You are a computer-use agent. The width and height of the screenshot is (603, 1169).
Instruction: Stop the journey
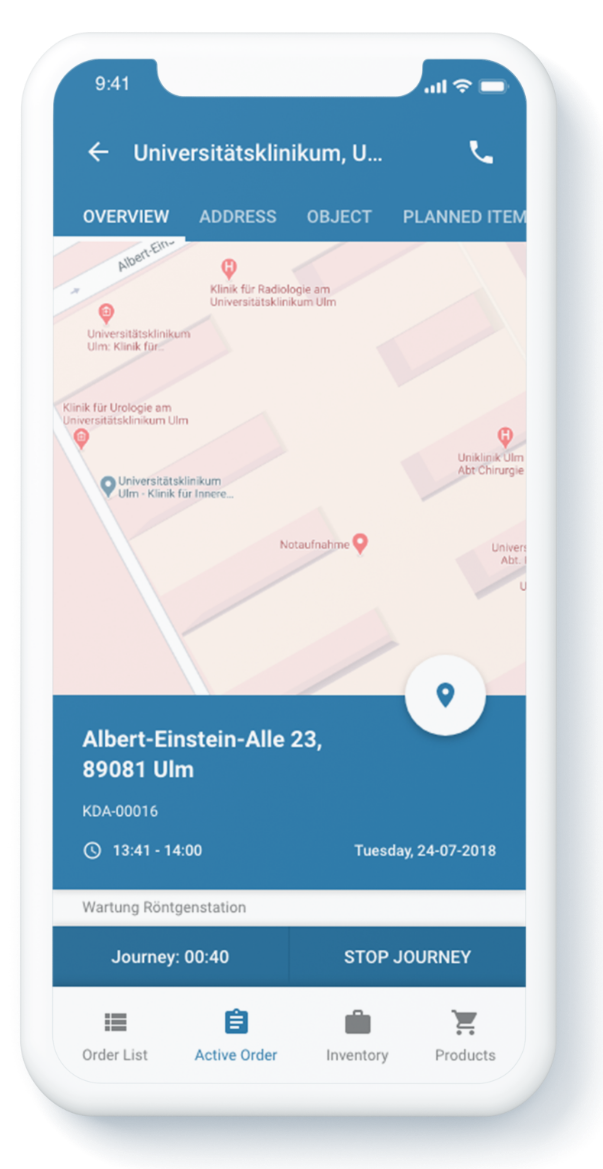(x=407, y=957)
